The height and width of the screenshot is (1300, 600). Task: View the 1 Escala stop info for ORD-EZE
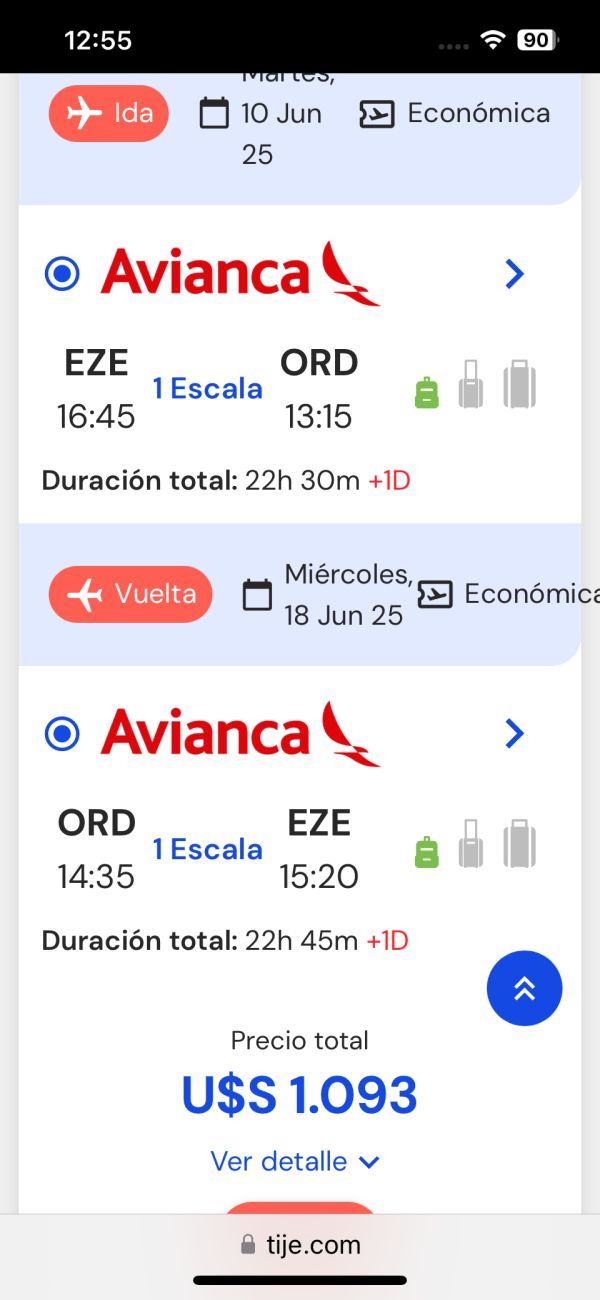click(207, 849)
